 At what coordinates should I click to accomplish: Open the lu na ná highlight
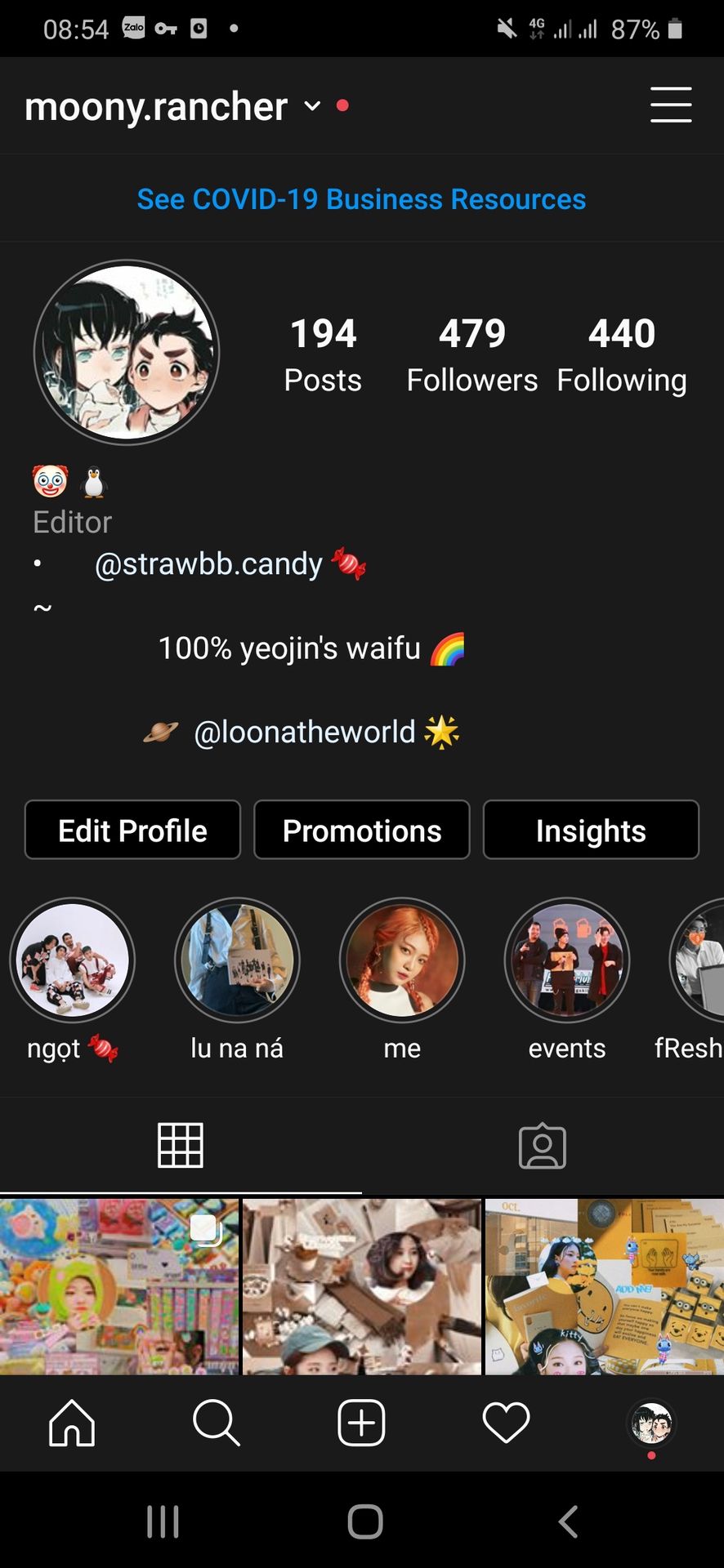pyautogui.click(x=237, y=960)
